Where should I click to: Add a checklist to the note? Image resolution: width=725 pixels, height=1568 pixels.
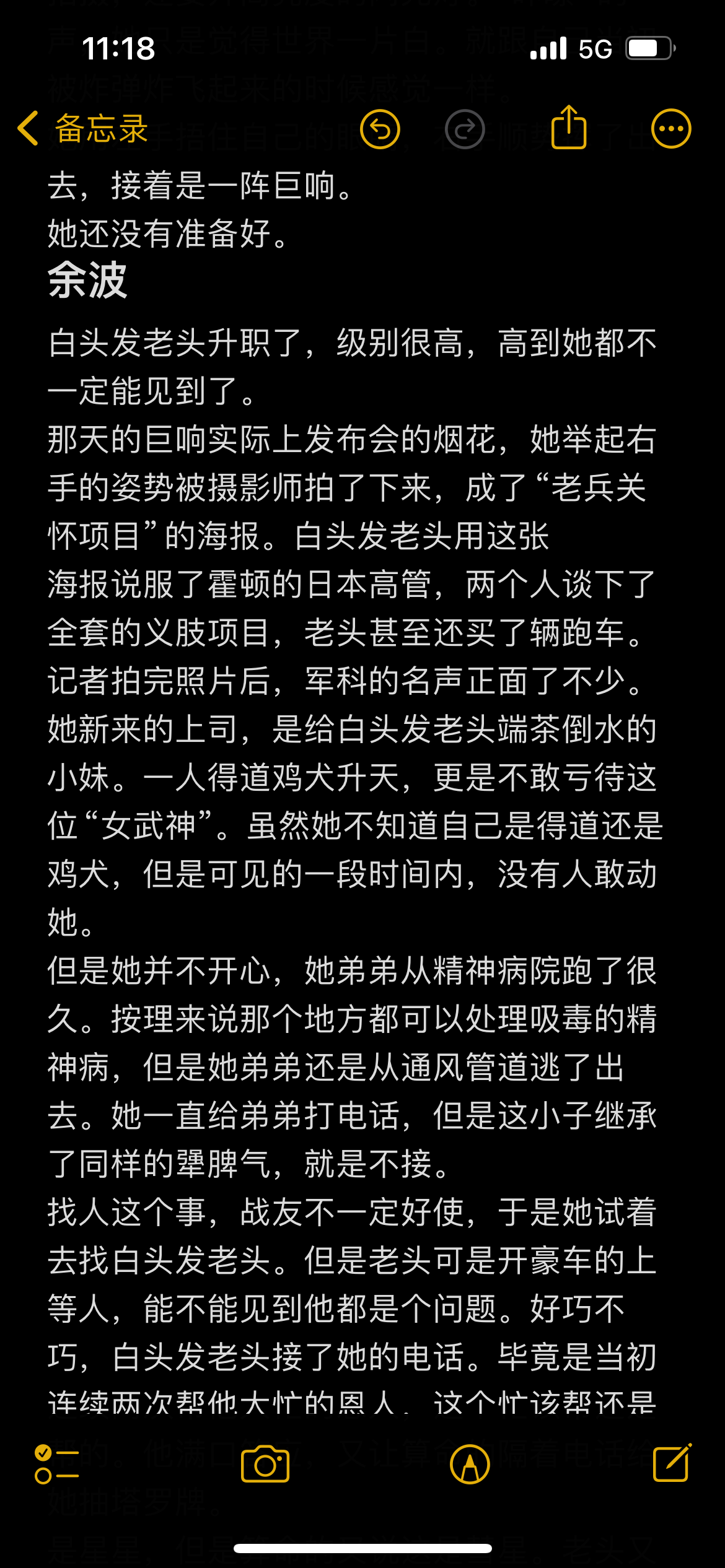[56, 1464]
